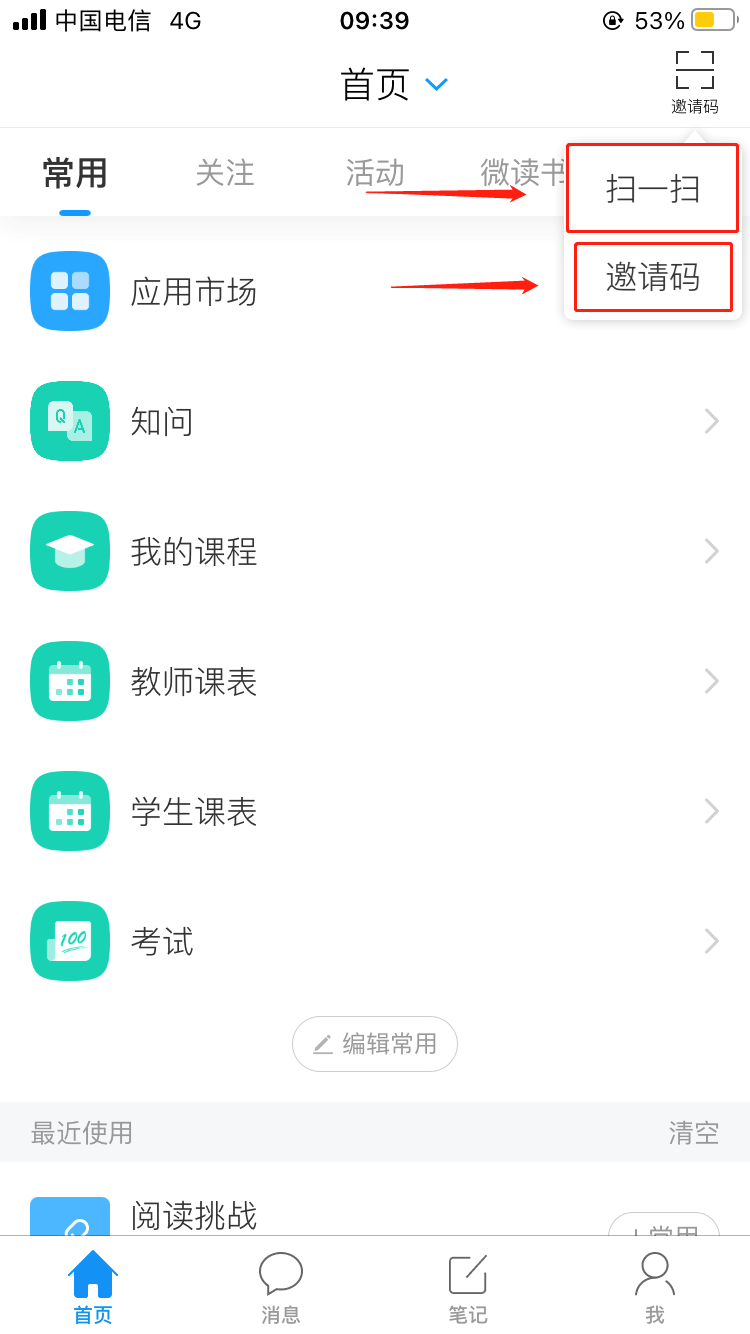Viewport: 750px width, 1334px height.
Task: Open 应用市场
Action: [x=375, y=291]
